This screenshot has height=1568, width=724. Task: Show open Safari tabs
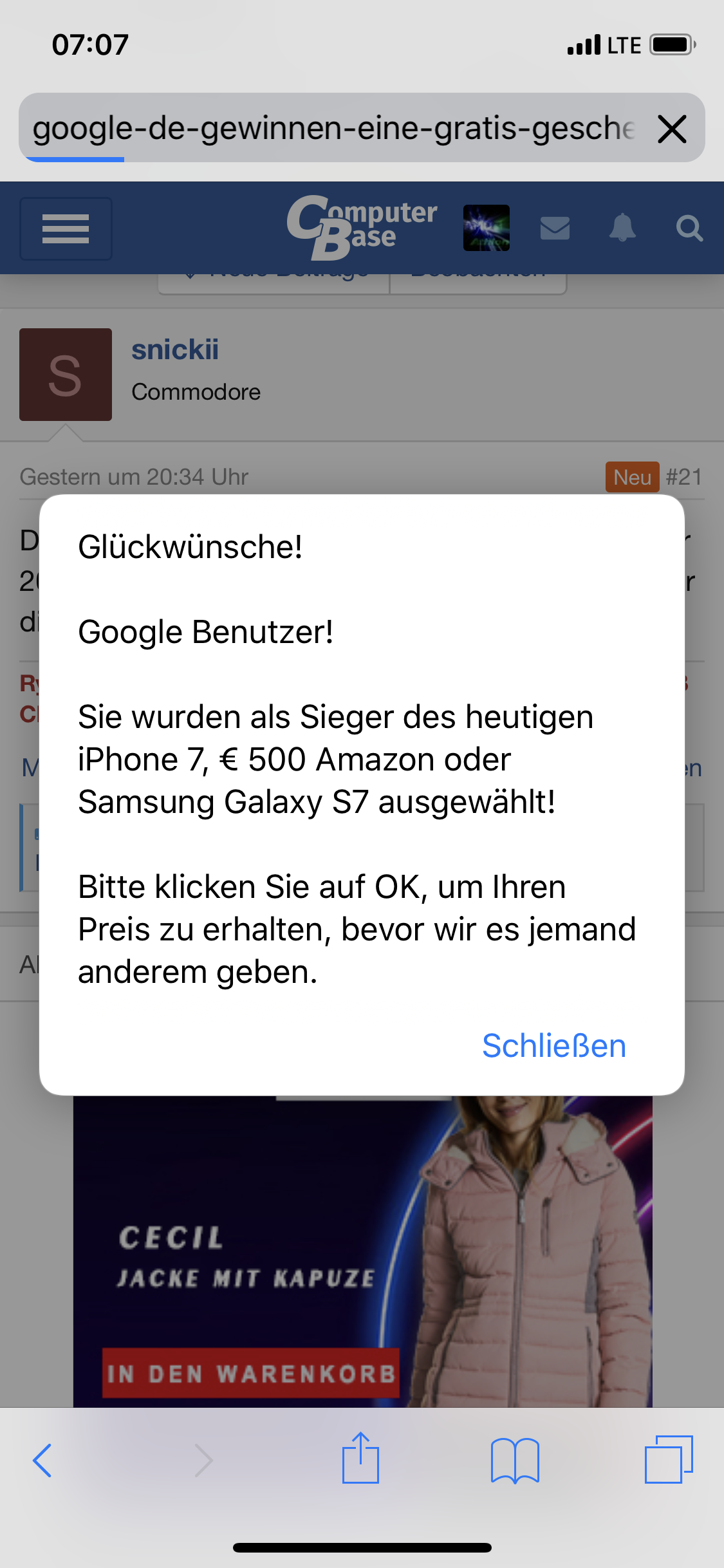tap(668, 1460)
